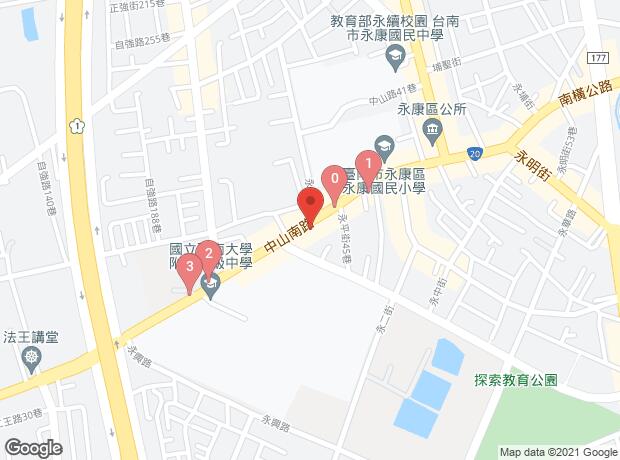Select the map marker numbered 0
The image size is (620, 460).
335,185
